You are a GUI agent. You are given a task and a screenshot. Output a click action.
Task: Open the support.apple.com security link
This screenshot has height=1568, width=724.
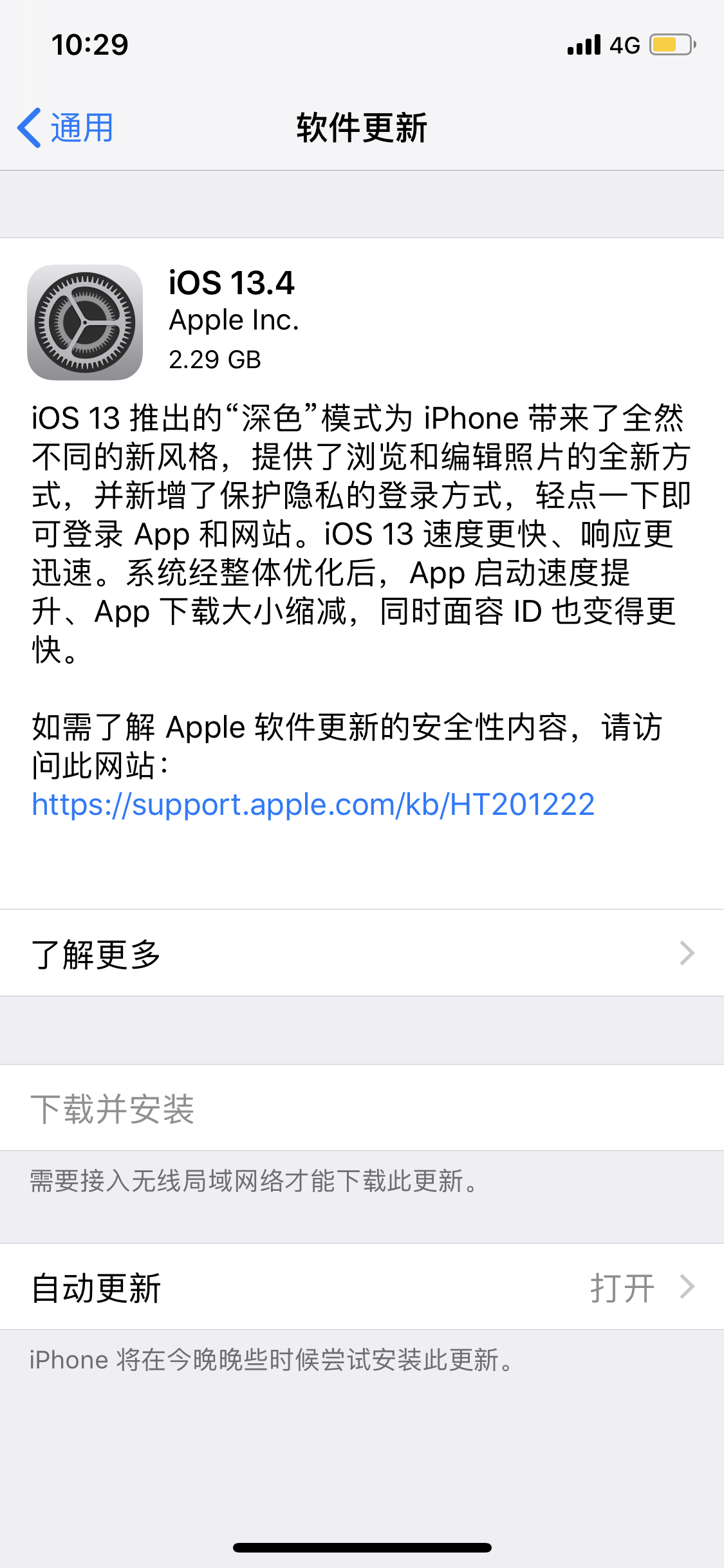tap(313, 805)
